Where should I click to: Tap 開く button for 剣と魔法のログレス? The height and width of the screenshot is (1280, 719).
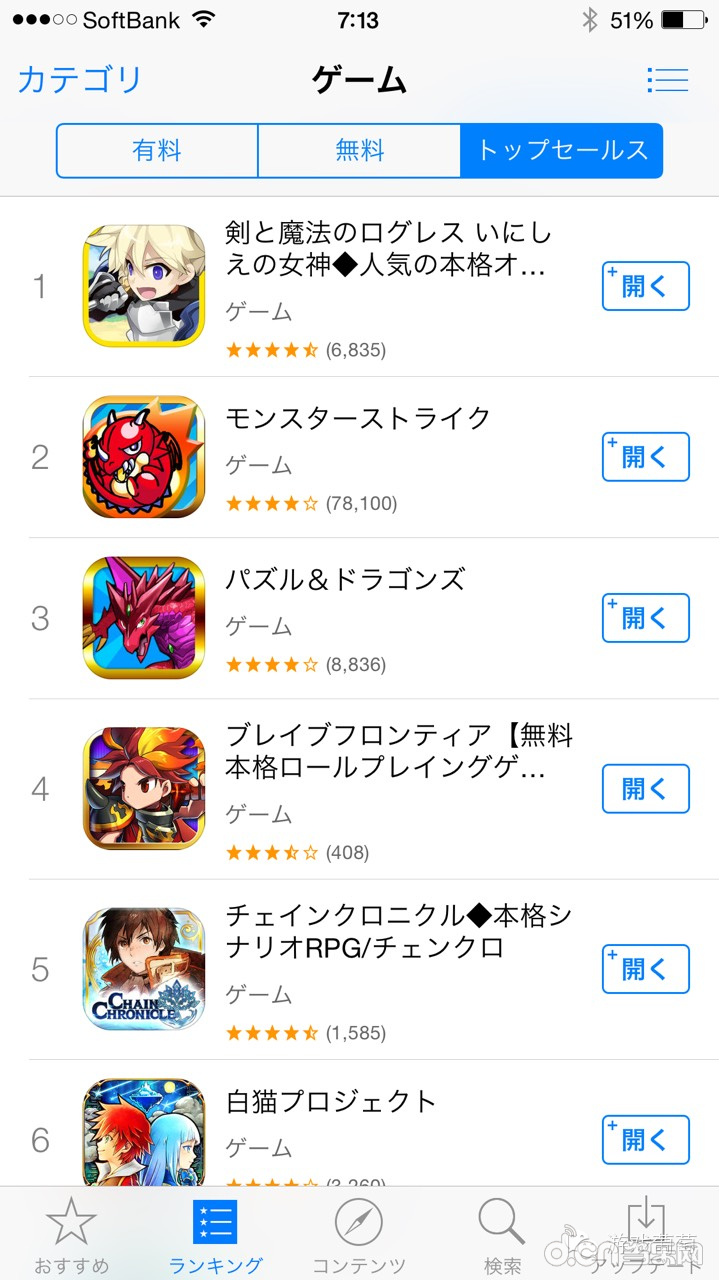pos(645,286)
